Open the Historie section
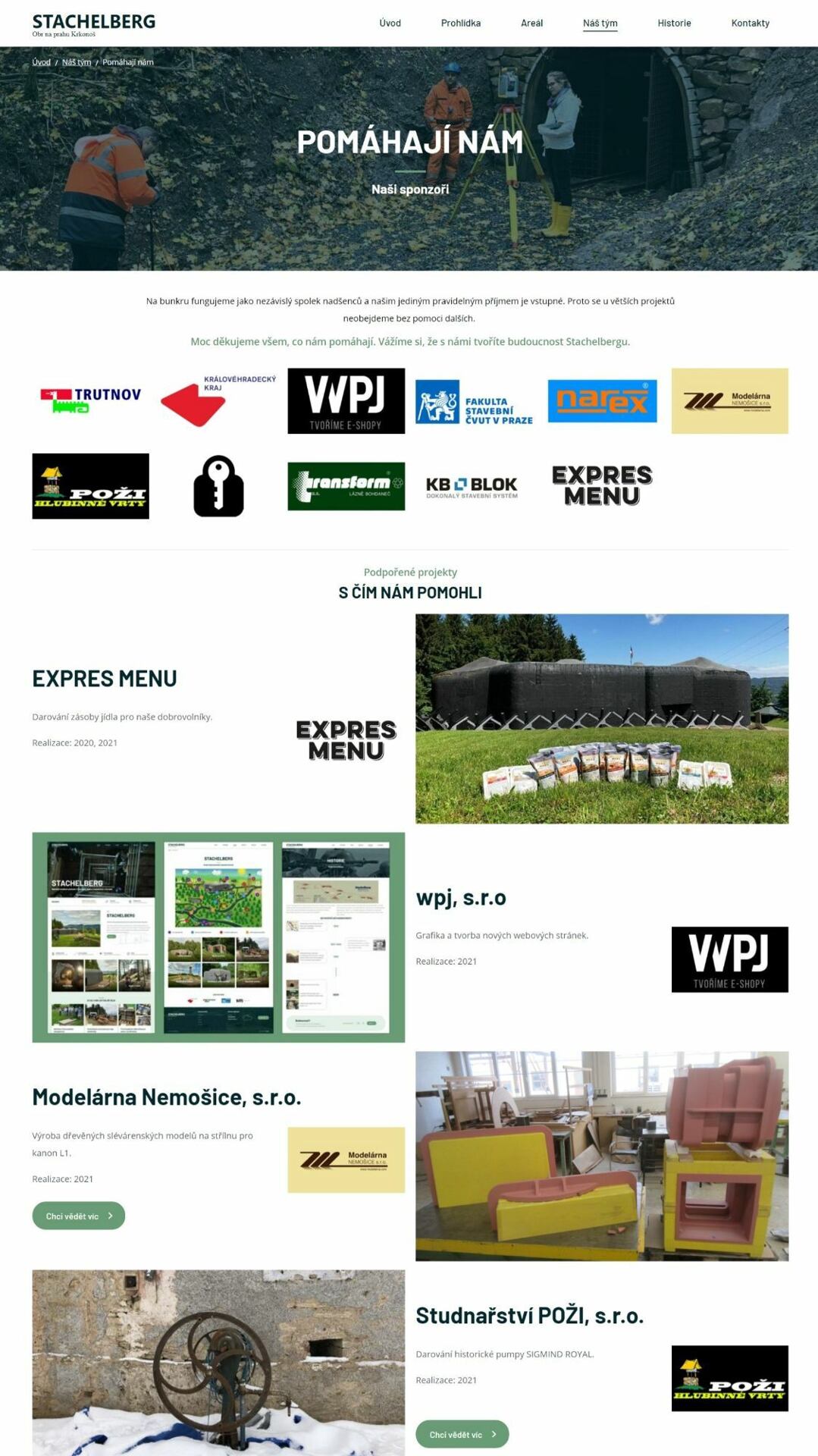The image size is (818, 1456). click(x=674, y=23)
